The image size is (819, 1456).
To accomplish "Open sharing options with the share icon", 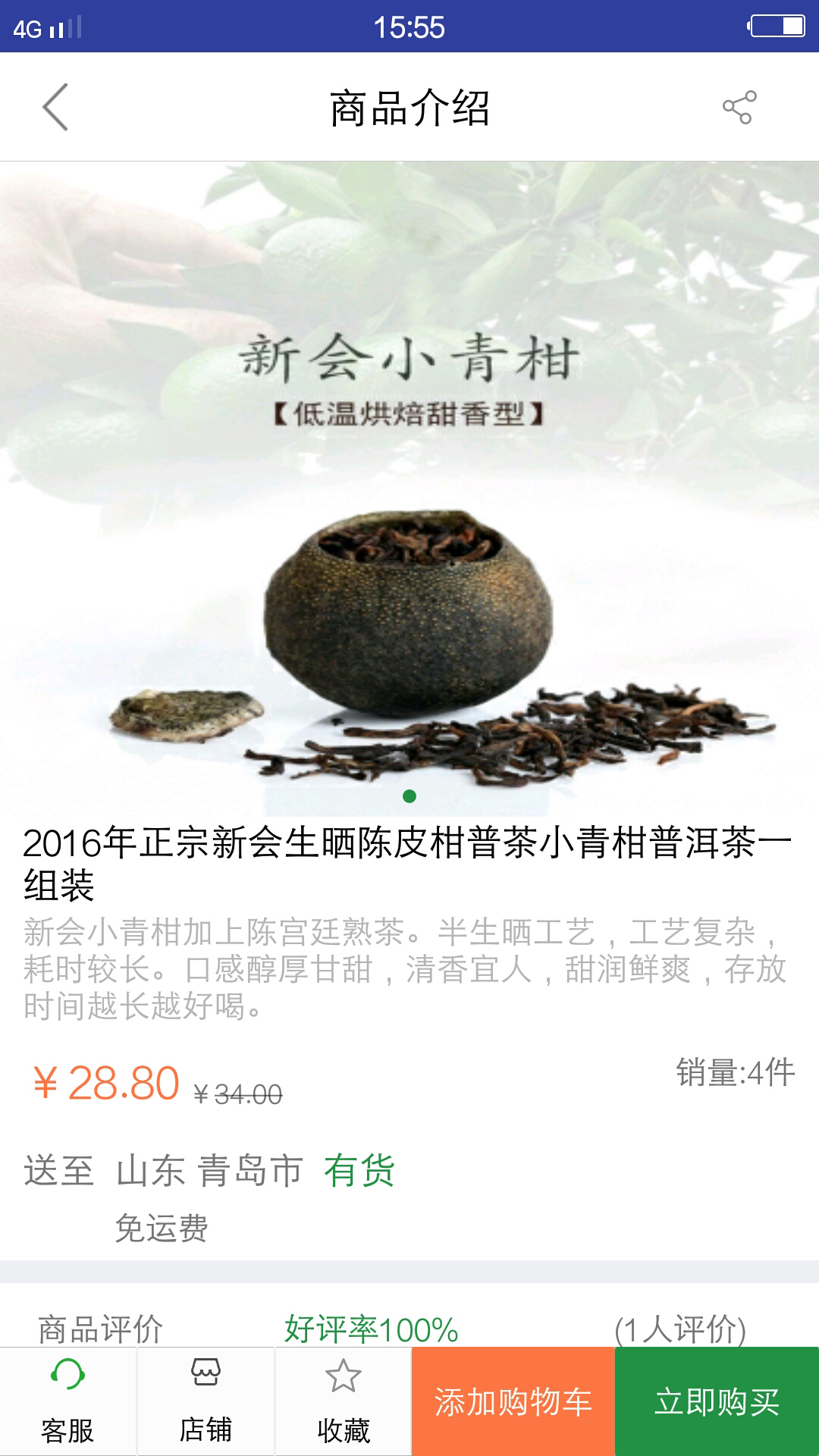I will [x=739, y=106].
